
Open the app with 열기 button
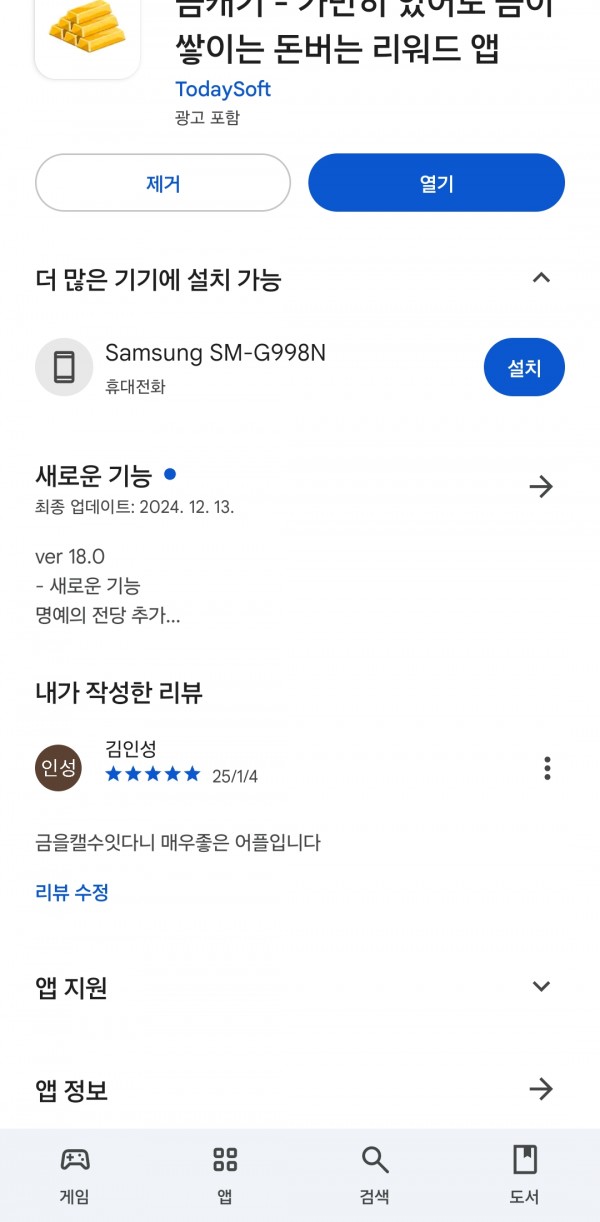click(x=436, y=183)
